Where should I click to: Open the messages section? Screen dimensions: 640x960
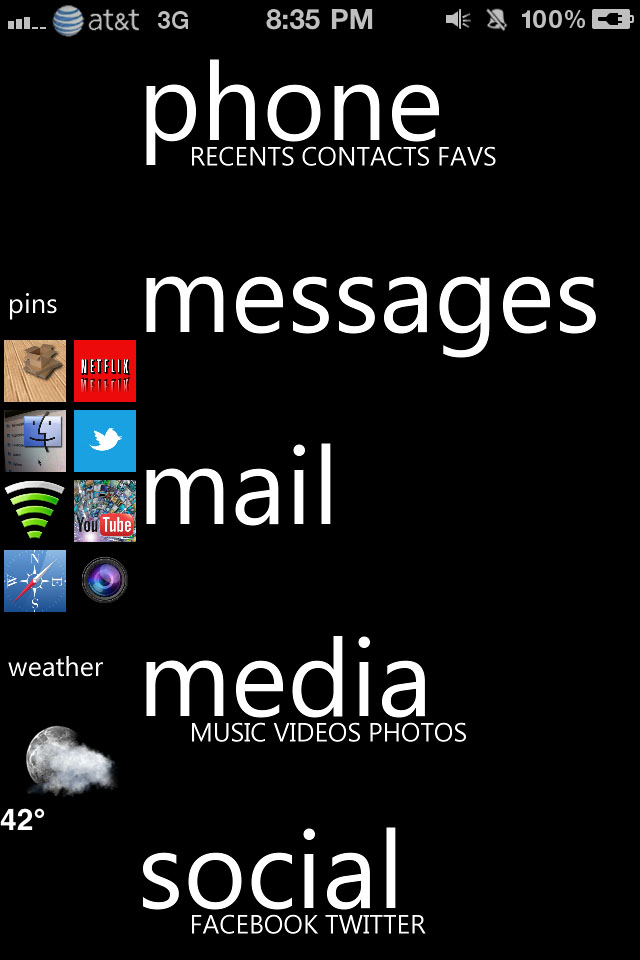pyautogui.click(x=370, y=302)
